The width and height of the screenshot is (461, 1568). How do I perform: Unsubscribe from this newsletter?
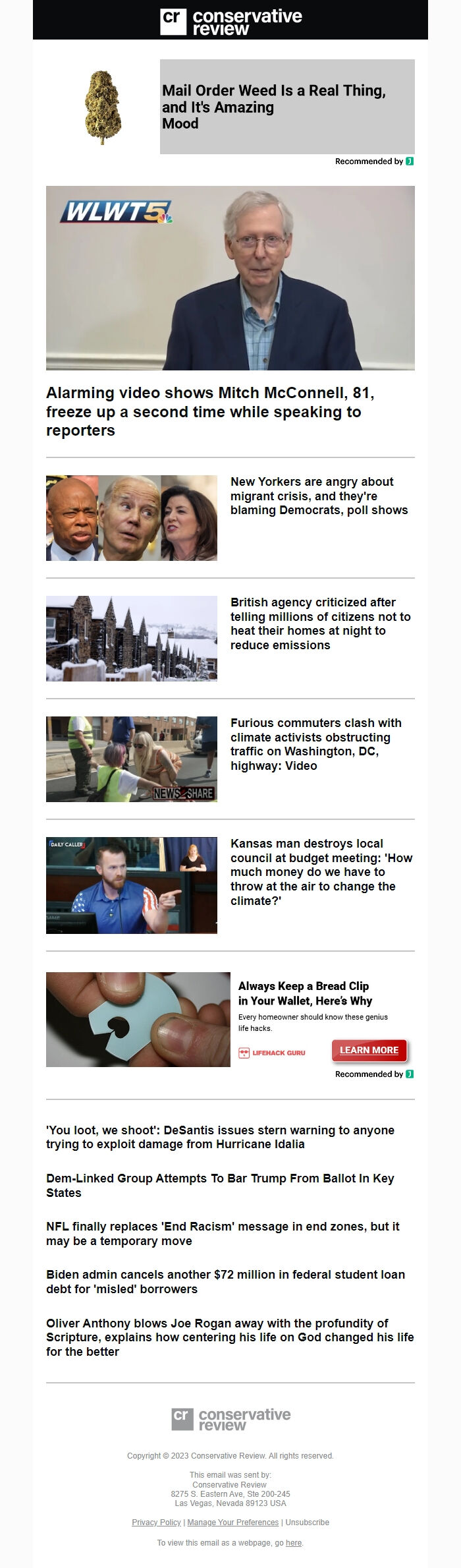(307, 1522)
